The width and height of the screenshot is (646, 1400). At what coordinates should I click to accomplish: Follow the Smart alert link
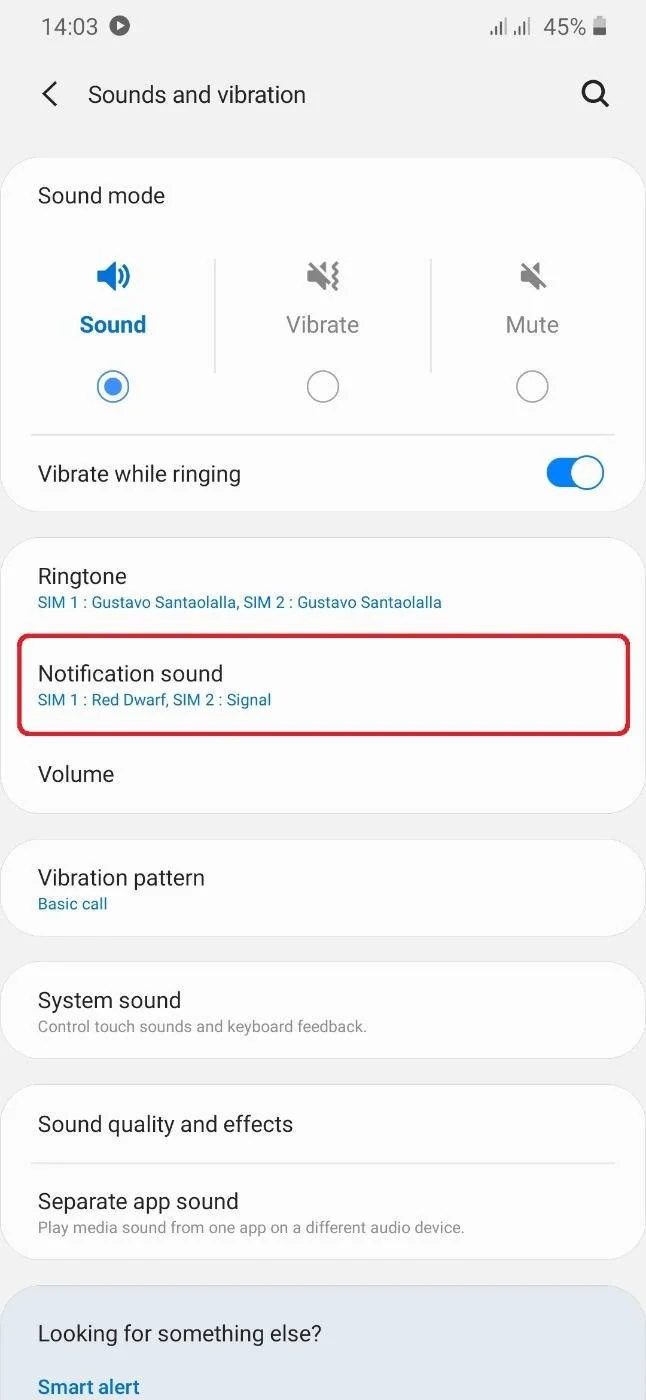tap(89, 1386)
